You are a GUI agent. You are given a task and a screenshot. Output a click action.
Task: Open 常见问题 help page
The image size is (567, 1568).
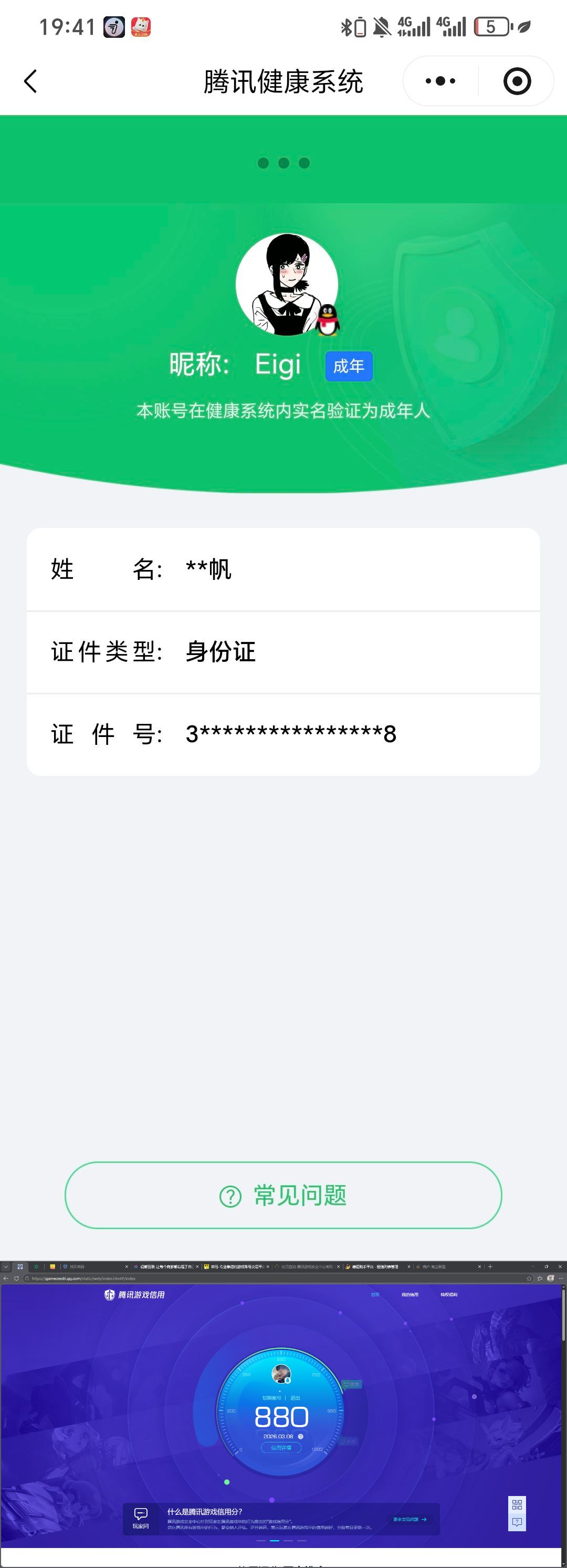click(x=283, y=1196)
